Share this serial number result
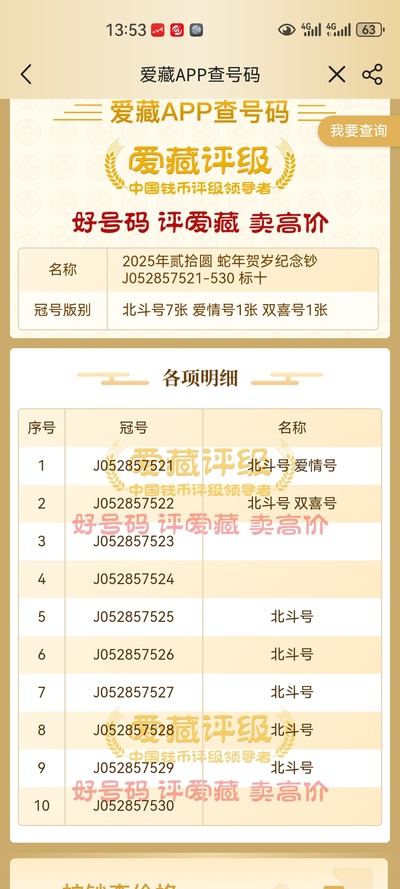 coord(372,74)
